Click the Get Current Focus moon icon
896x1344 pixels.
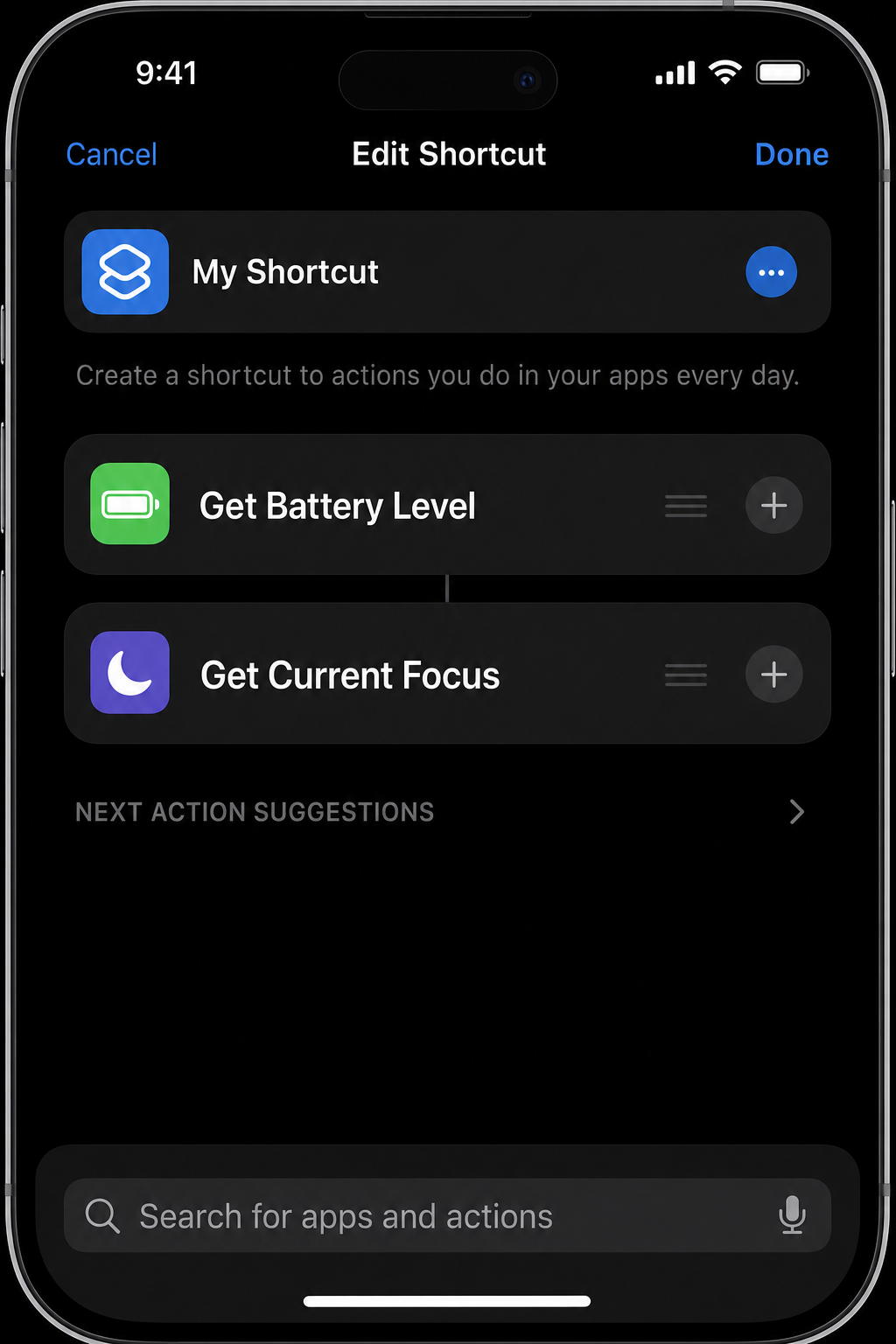(x=129, y=674)
